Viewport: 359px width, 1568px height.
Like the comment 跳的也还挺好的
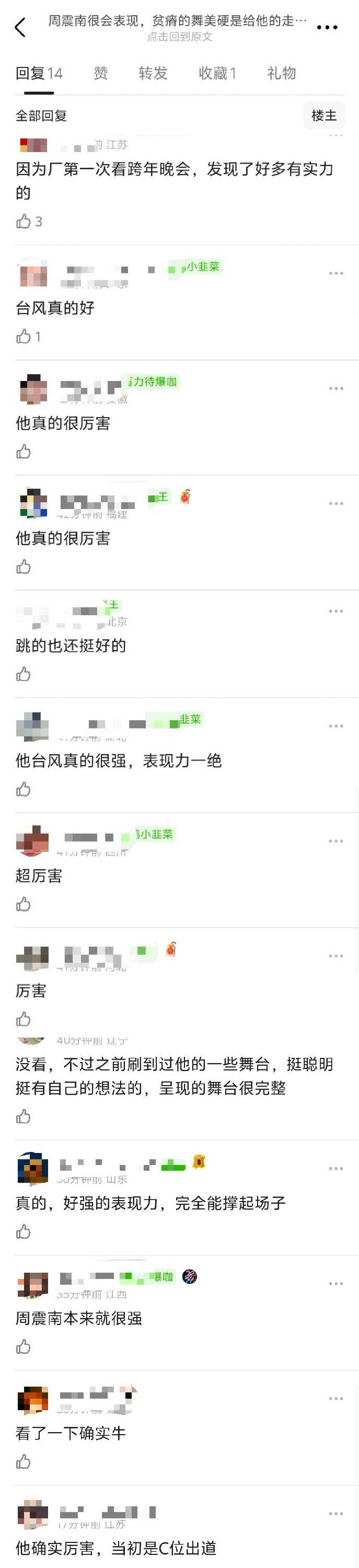pos(24,674)
